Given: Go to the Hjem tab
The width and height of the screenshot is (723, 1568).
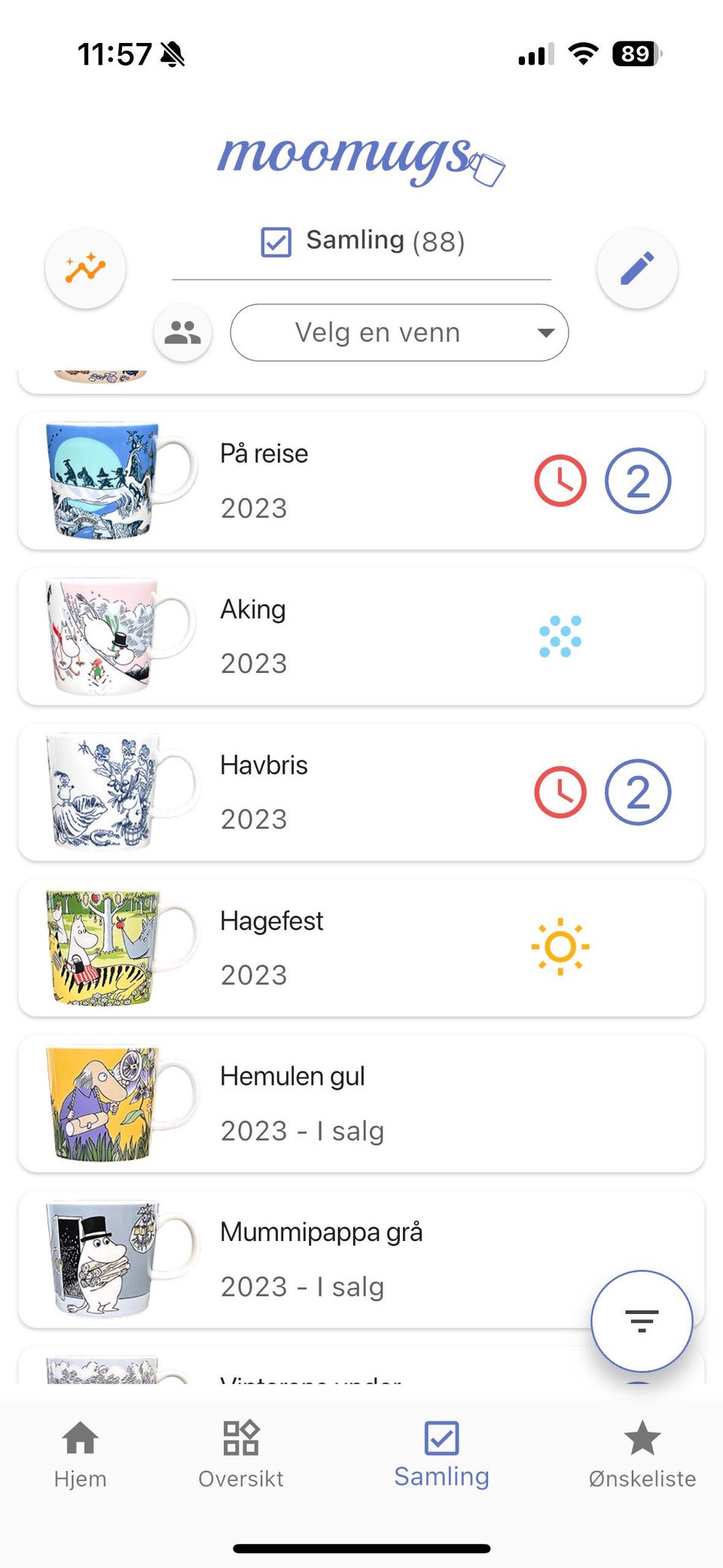Looking at the screenshot, I should tap(81, 1453).
